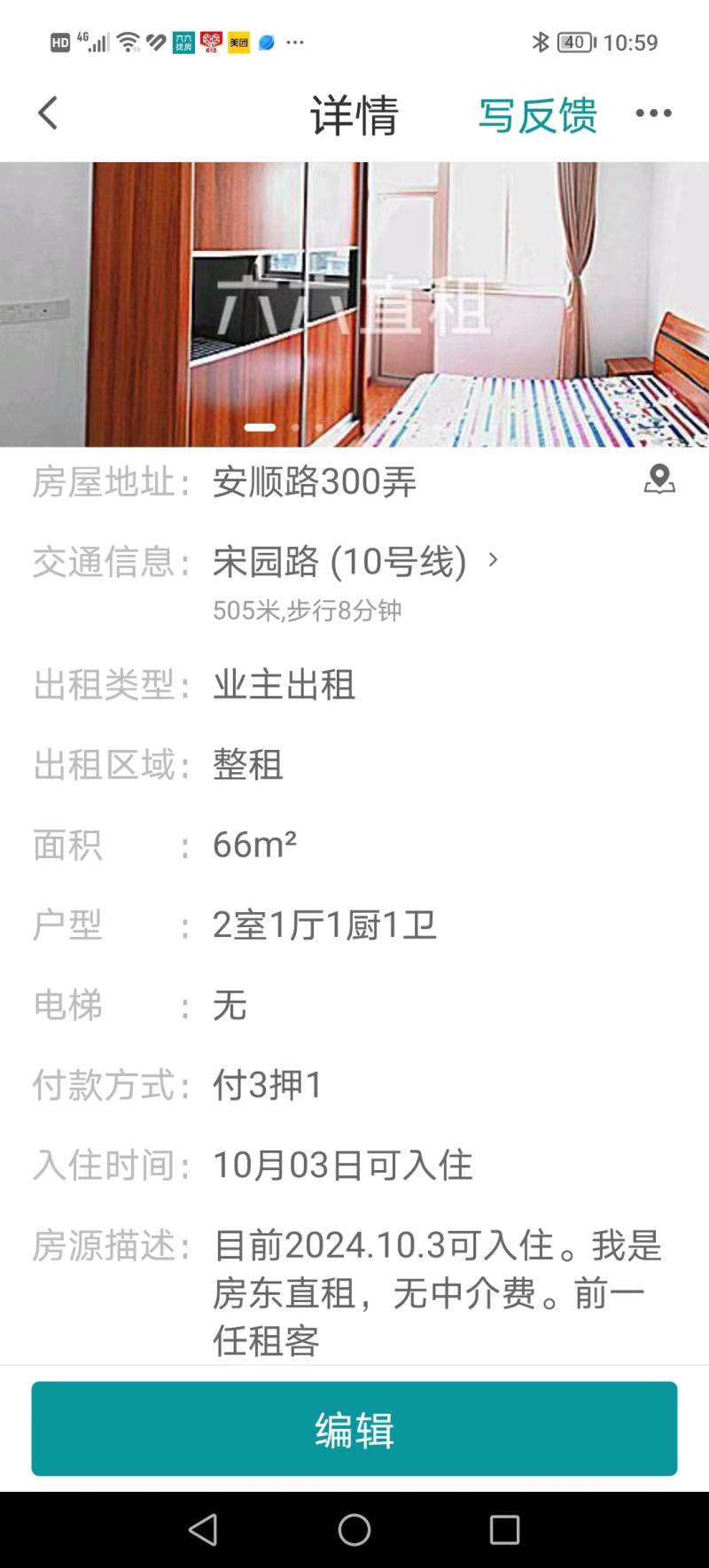709x1568 pixels.
Task: Tap the apartment photo to view fullscreen
Action: click(354, 301)
